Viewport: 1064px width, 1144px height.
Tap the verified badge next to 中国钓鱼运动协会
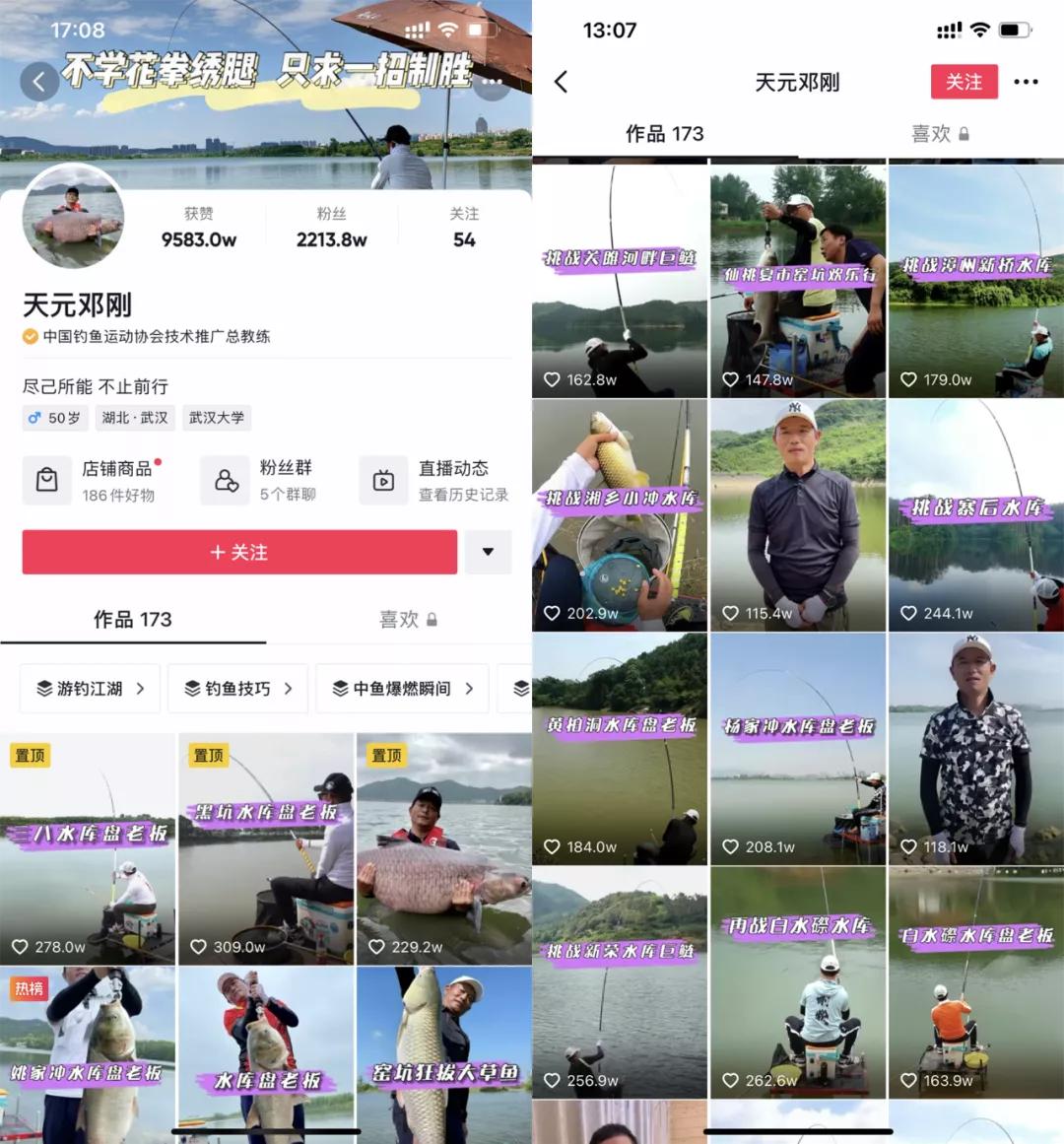(31, 336)
